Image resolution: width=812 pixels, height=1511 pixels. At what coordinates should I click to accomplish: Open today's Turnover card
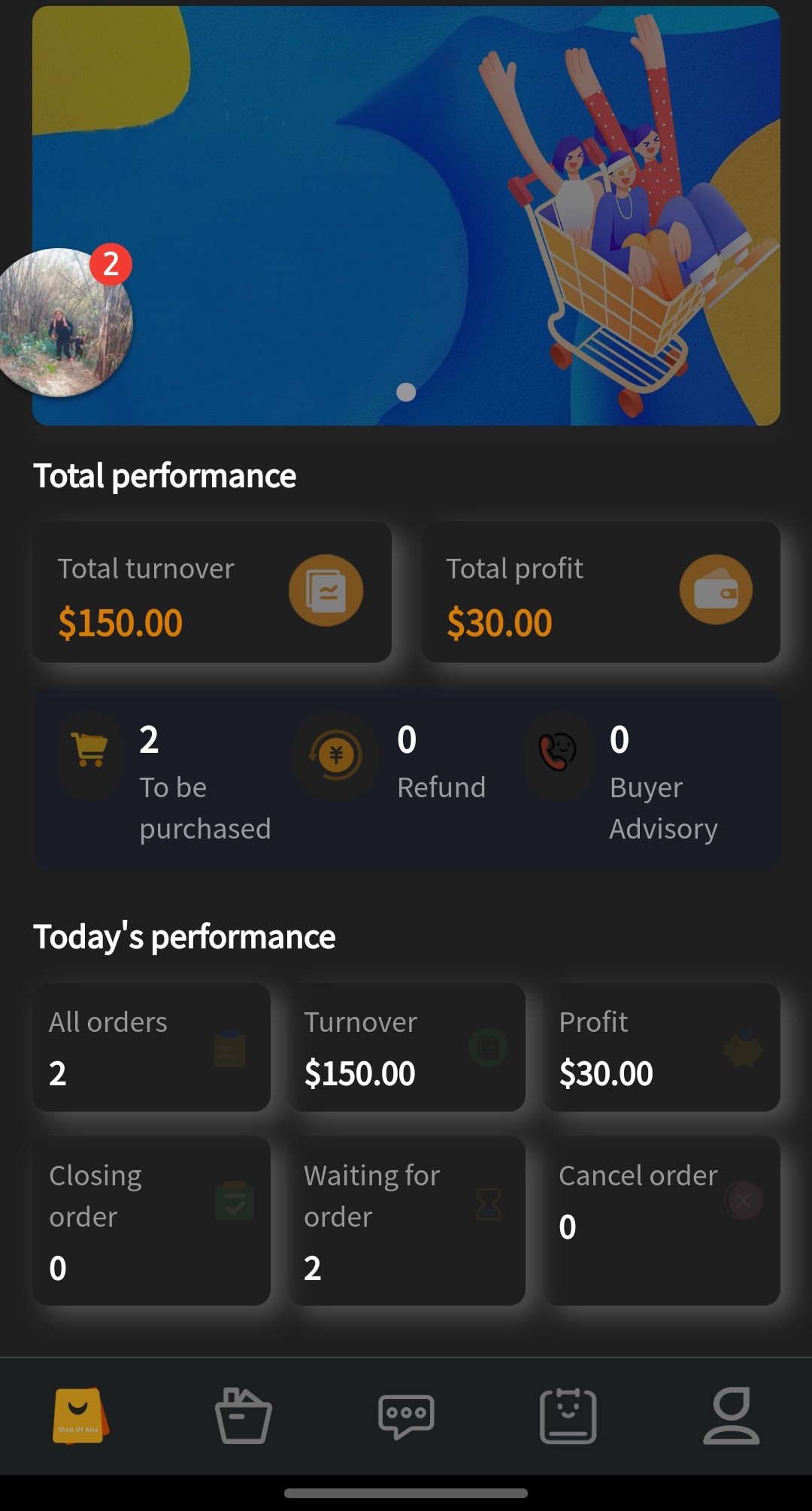tap(406, 1047)
